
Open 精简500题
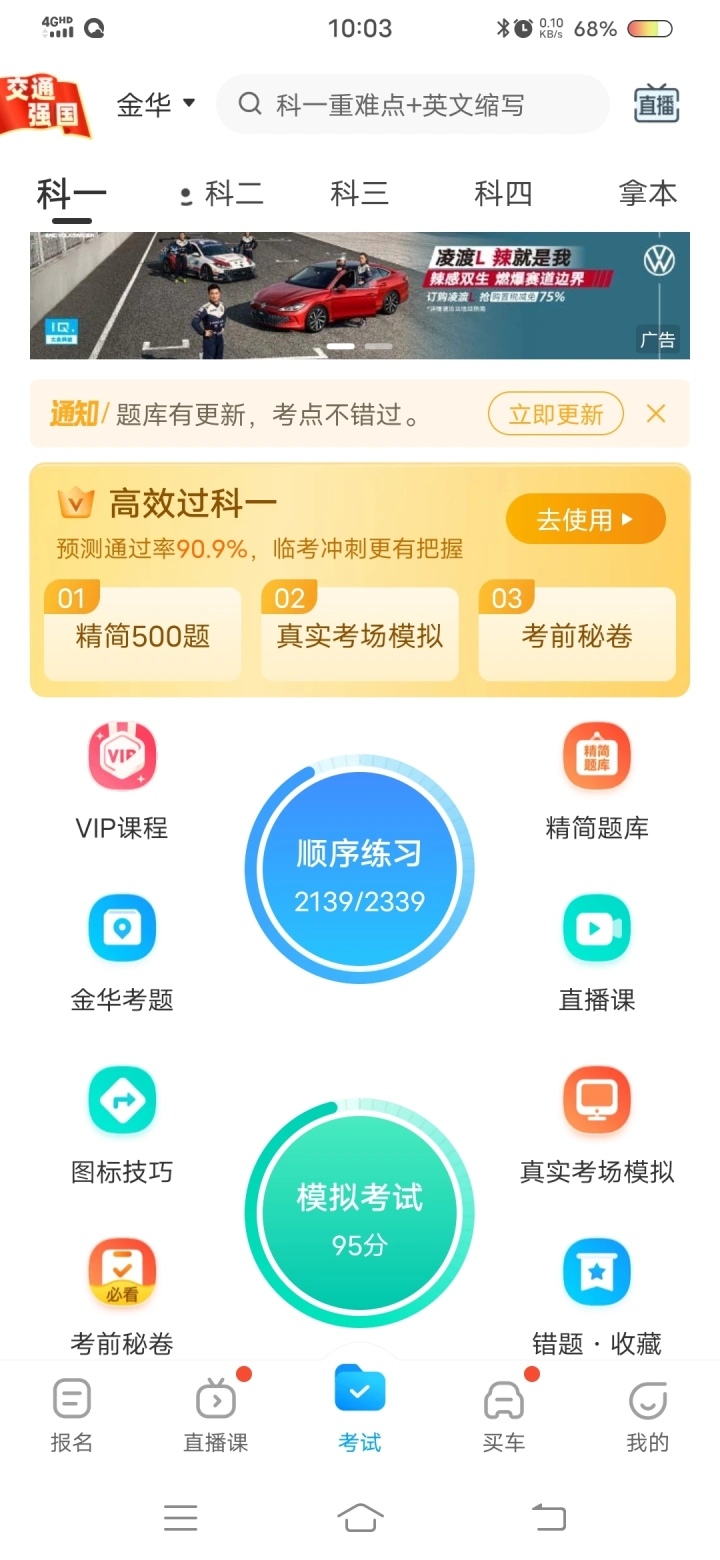pyautogui.click(x=143, y=635)
